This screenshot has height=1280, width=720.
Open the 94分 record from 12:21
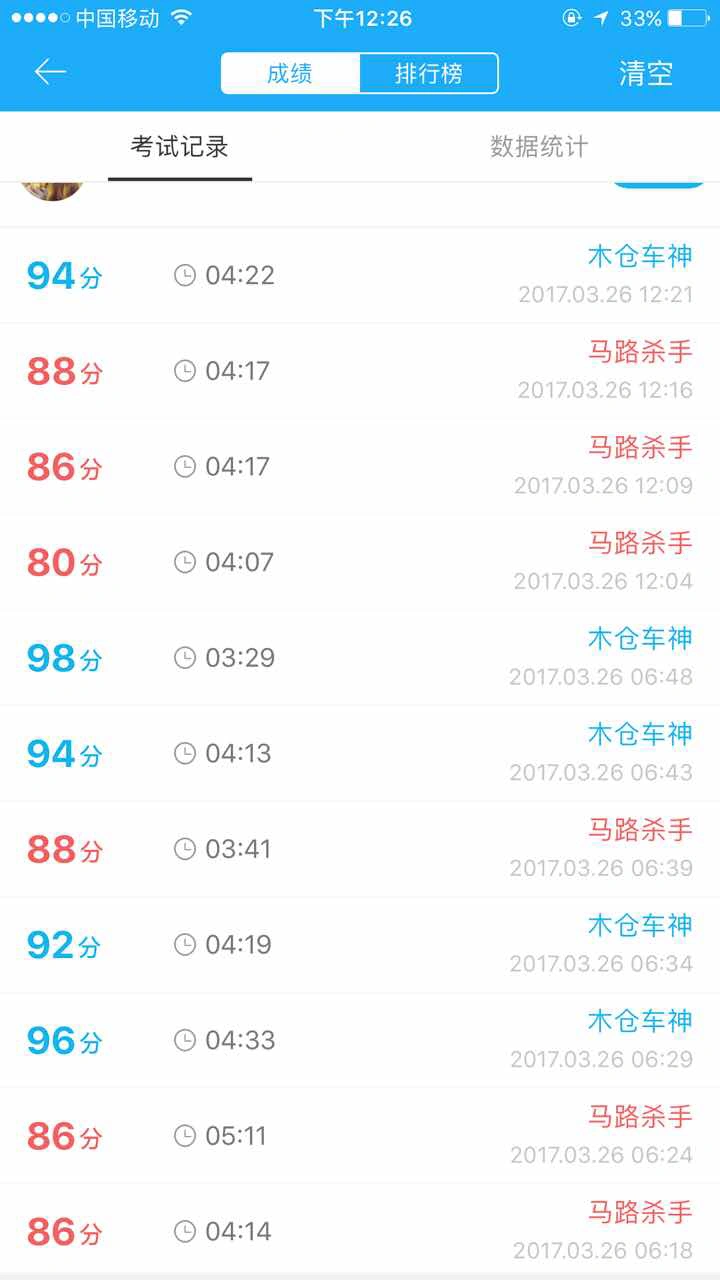pyautogui.click(x=360, y=275)
